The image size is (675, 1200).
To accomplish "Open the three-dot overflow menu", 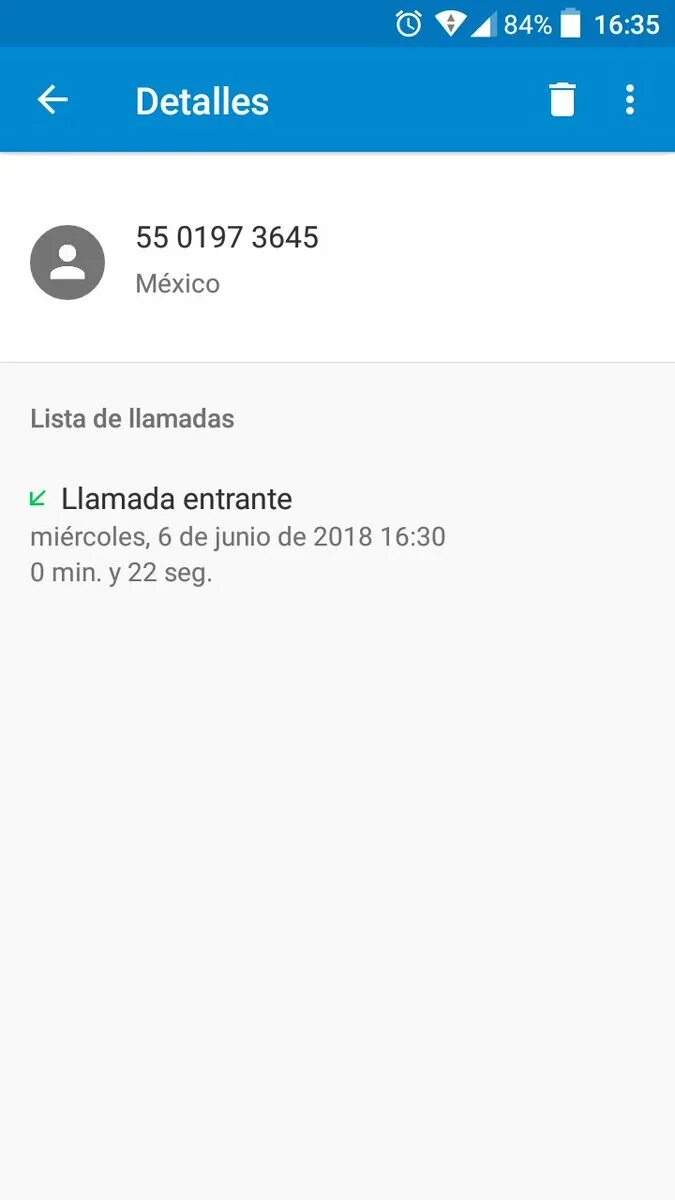I will click(629, 100).
